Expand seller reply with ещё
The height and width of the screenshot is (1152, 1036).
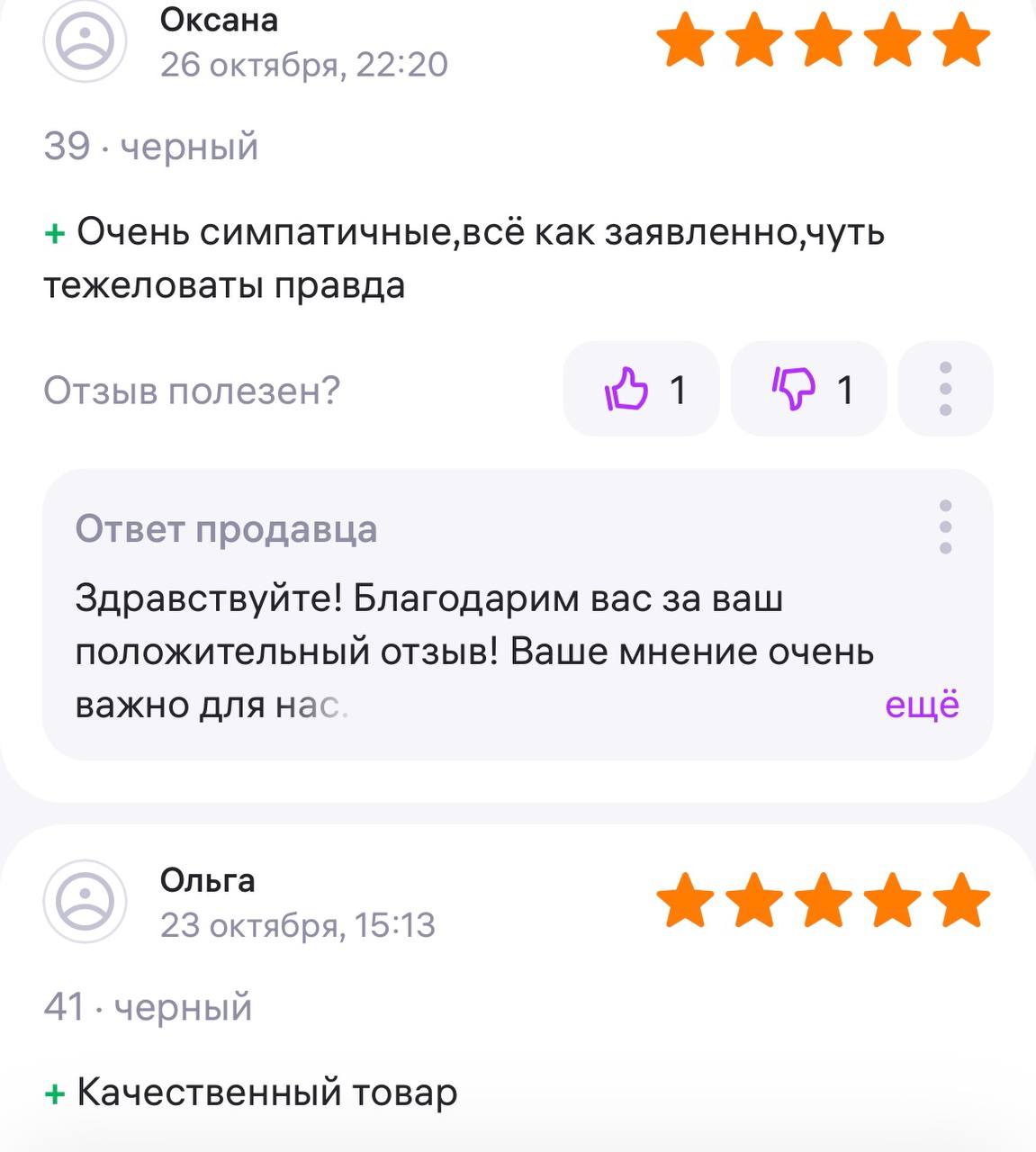pos(922,704)
